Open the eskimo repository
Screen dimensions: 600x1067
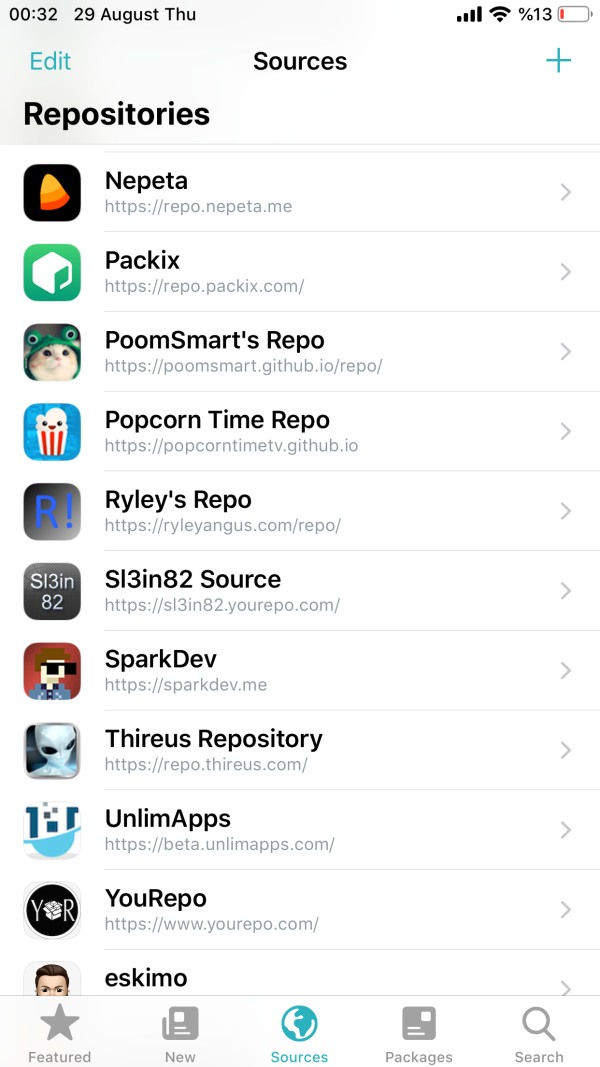click(300, 978)
